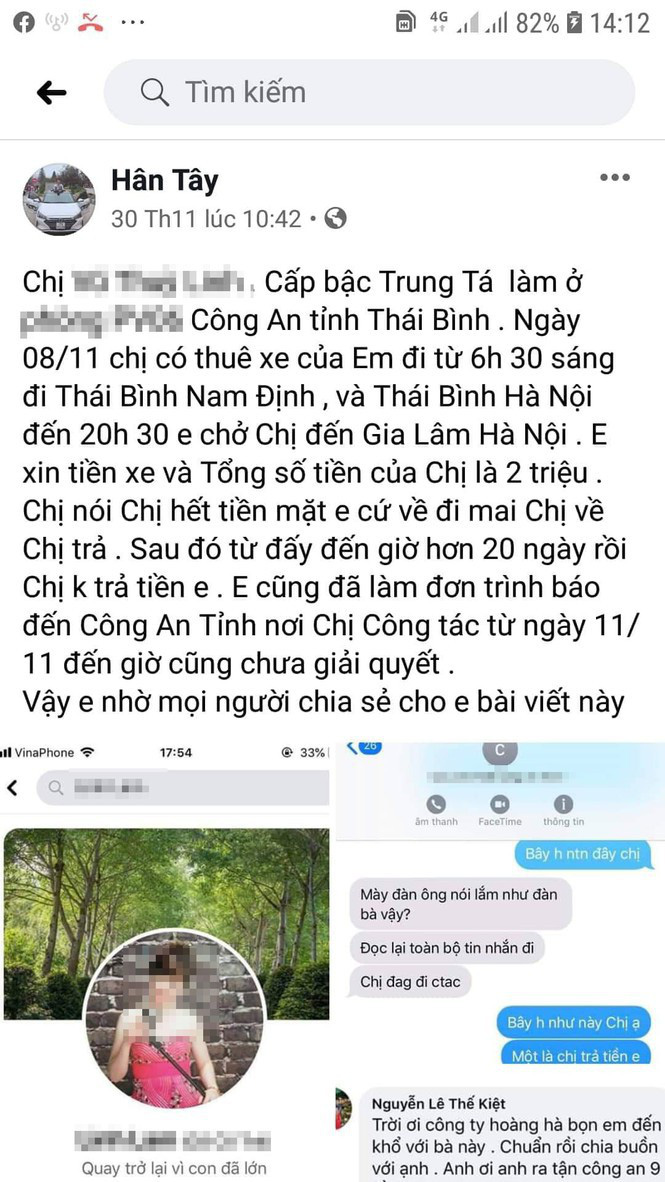665x1182 pixels.
Task: View the attached chat messages screenshot
Action: [x=499, y=903]
